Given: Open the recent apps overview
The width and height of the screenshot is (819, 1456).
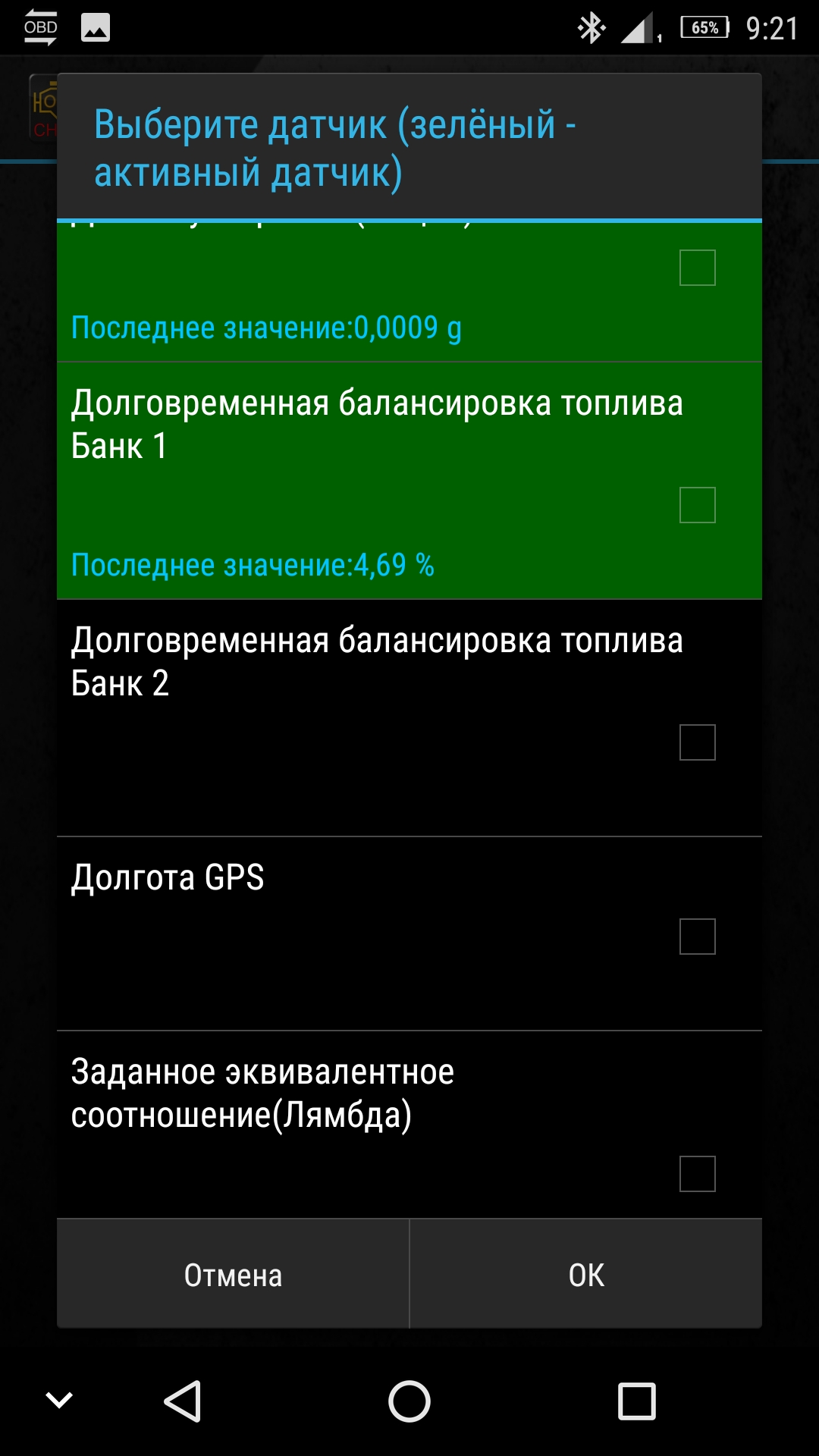Looking at the screenshot, I should pos(637,1401).
